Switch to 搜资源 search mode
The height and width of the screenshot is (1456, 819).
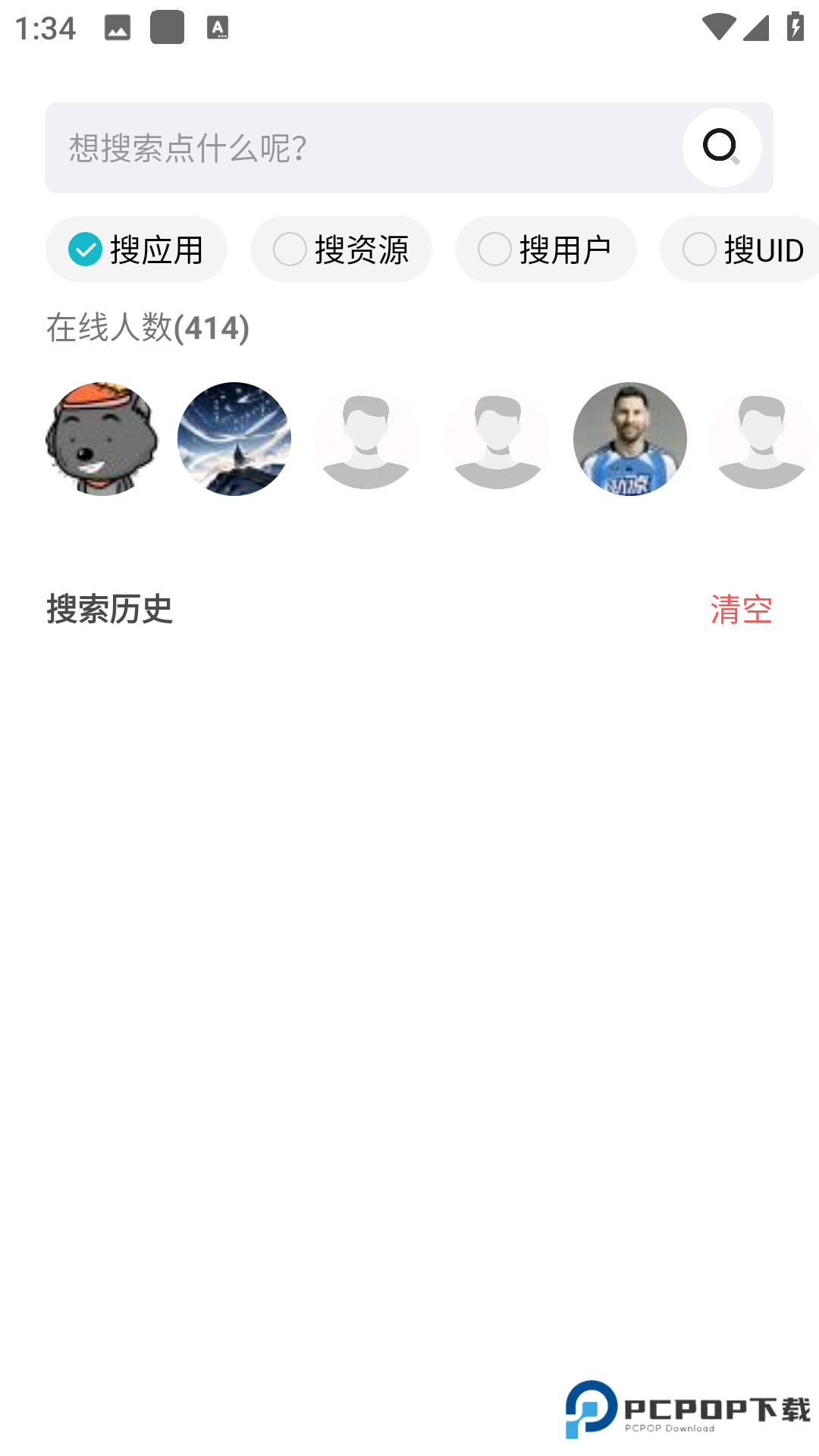[340, 249]
